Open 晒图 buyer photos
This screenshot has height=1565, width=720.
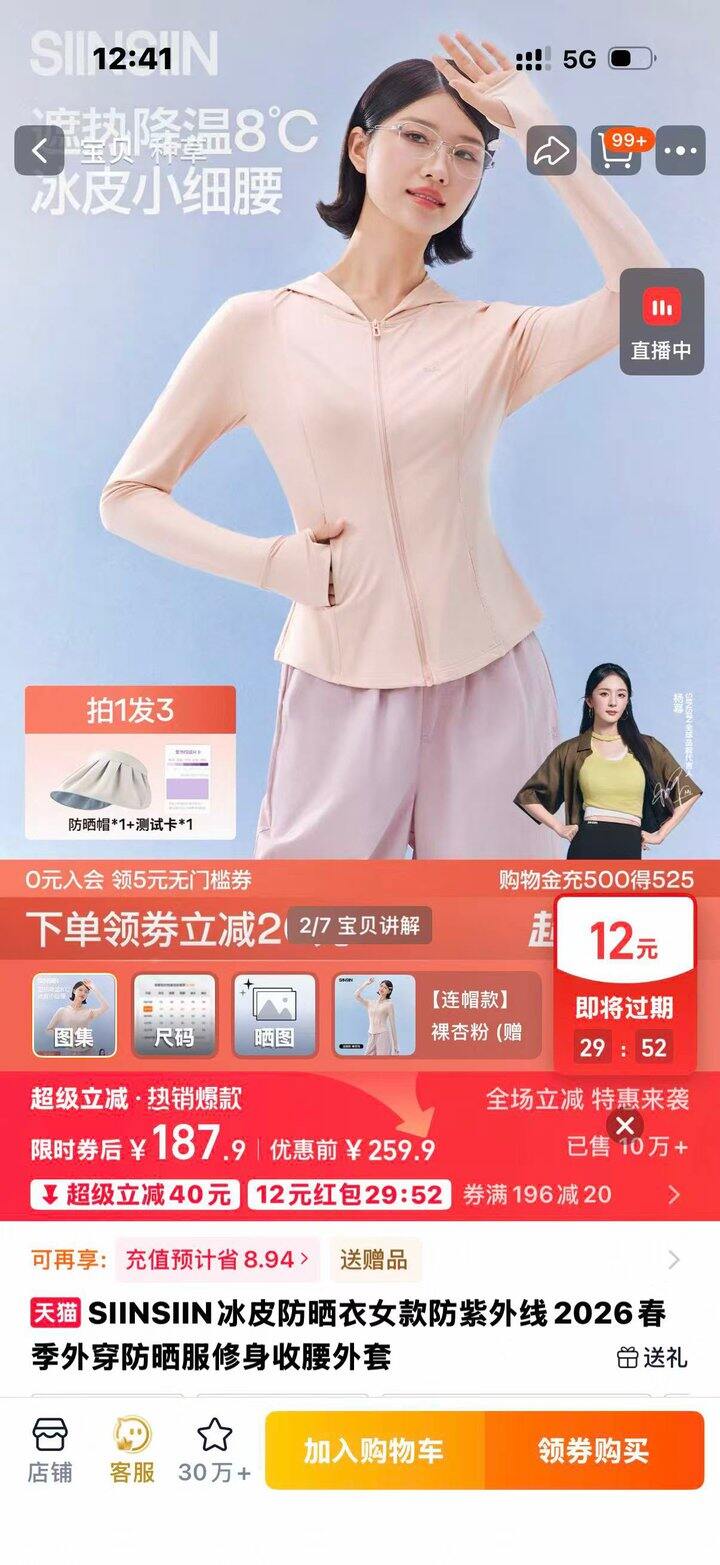(275, 1015)
